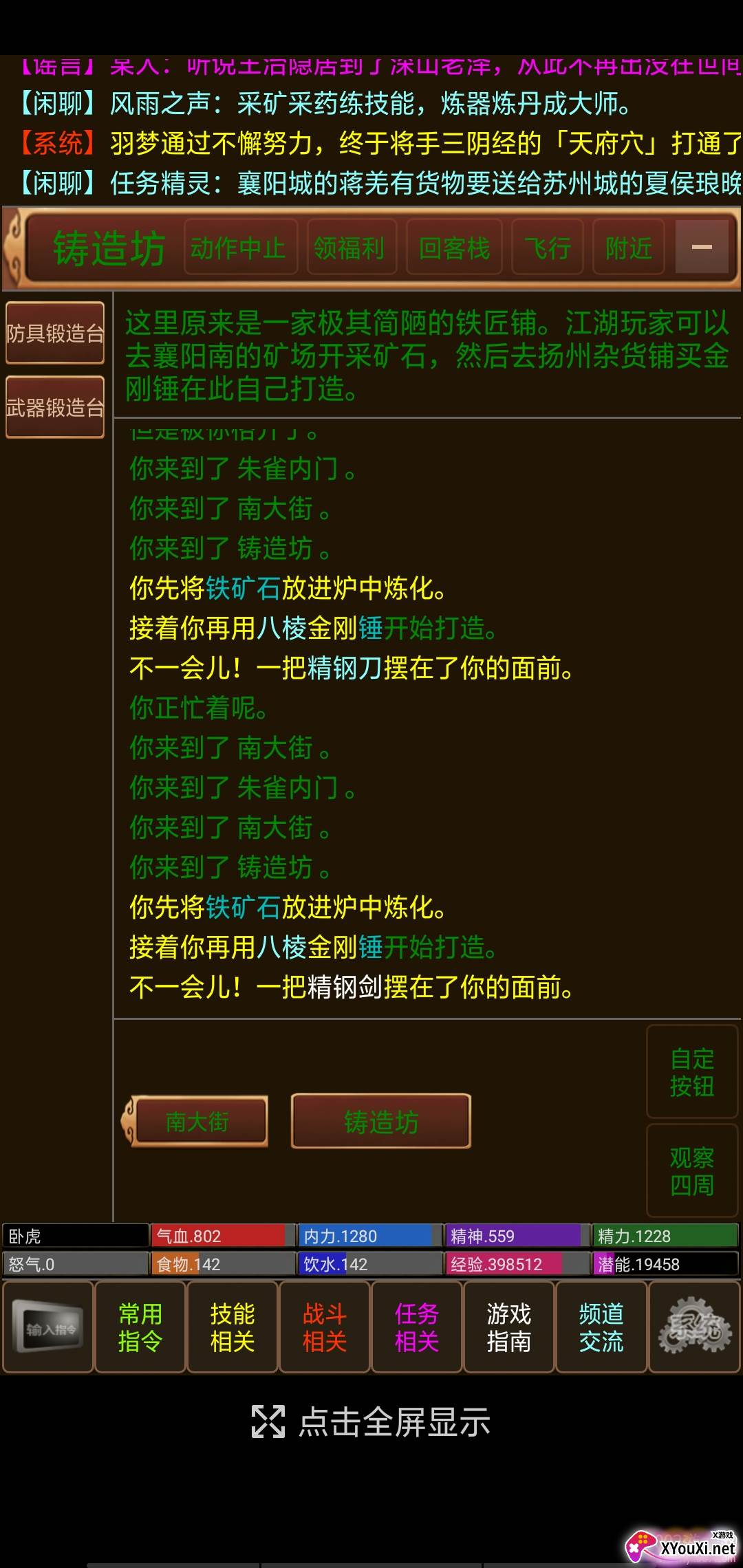Claim rewards via 领福利
The image size is (743, 1568).
click(x=351, y=248)
